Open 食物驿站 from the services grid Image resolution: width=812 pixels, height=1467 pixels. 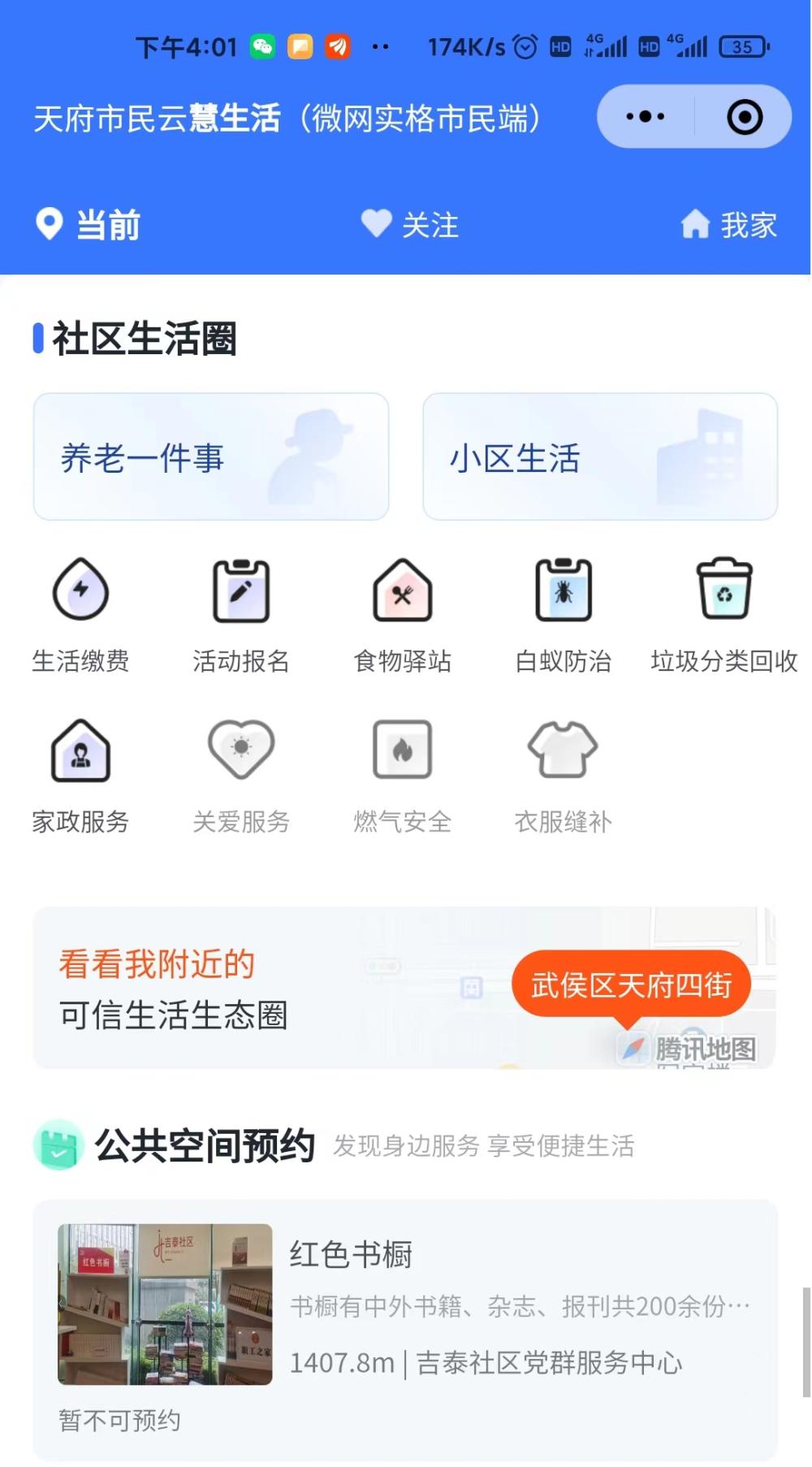tap(403, 591)
